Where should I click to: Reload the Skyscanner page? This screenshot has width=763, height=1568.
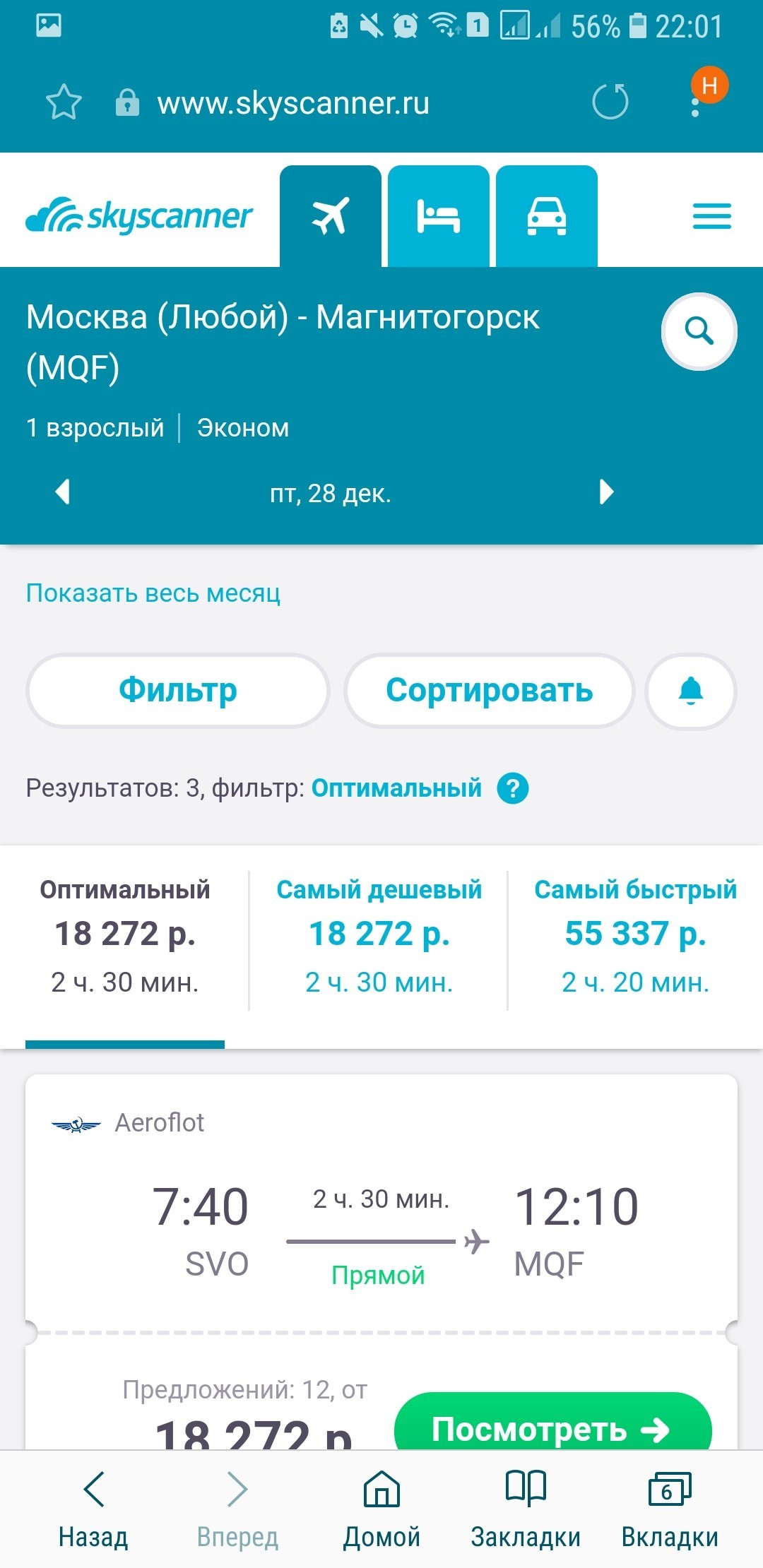610,102
